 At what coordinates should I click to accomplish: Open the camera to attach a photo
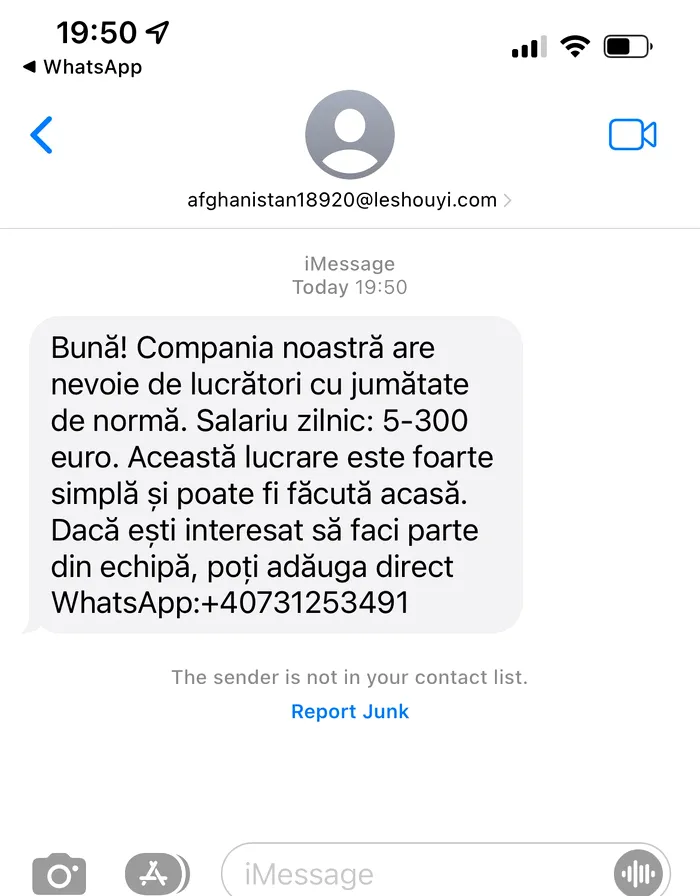pyautogui.click(x=59, y=875)
